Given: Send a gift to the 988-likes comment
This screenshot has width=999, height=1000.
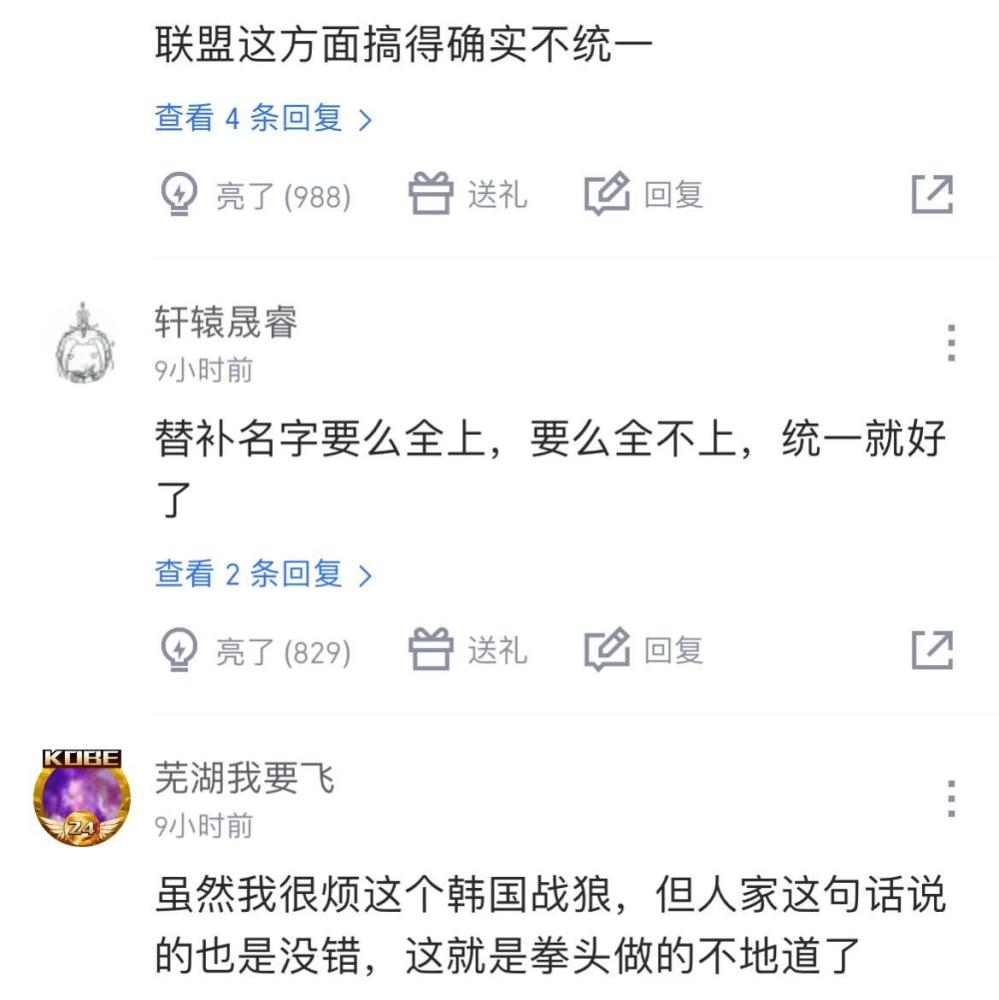Looking at the screenshot, I should pos(468,195).
